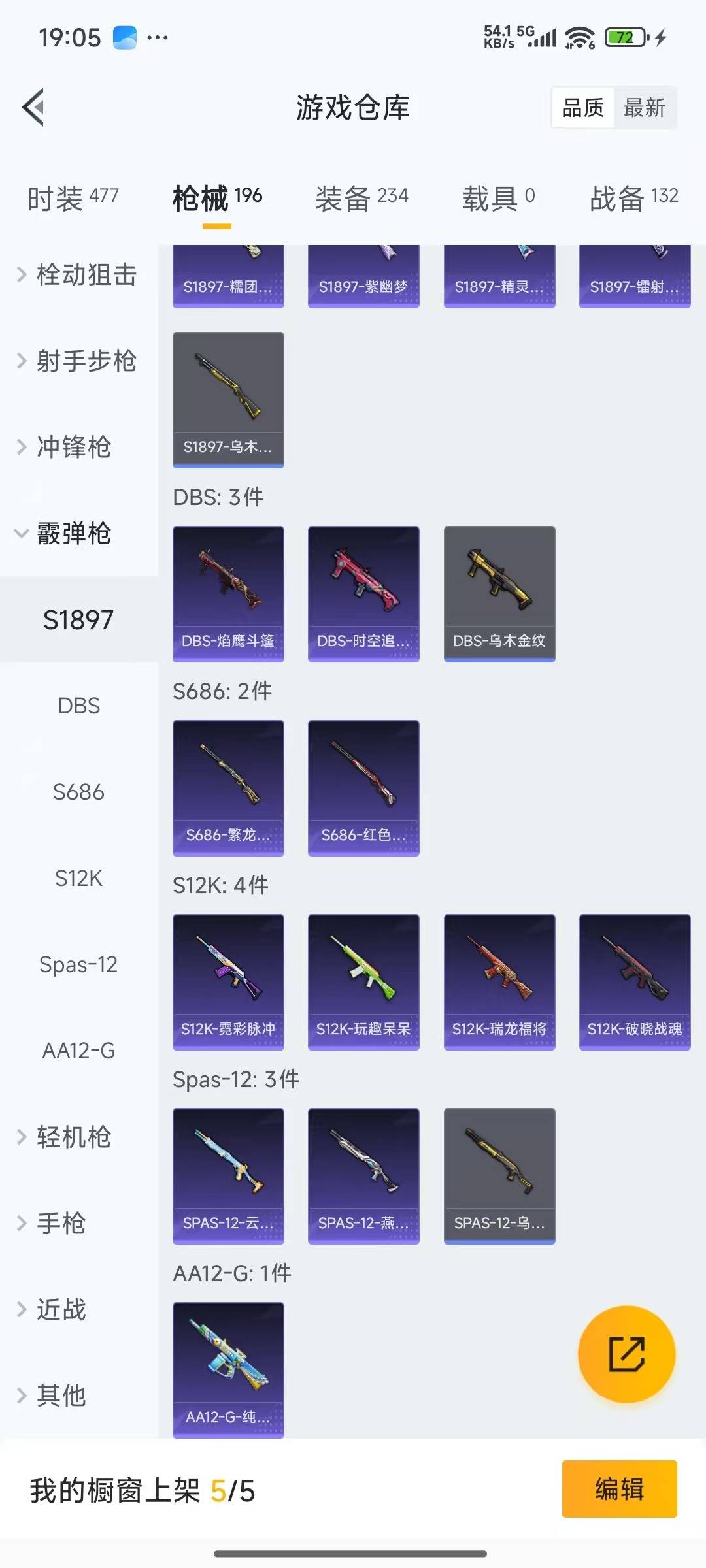Screen dimensions: 706x1568
Task: Select DBS in the sidebar
Action: 78,706
